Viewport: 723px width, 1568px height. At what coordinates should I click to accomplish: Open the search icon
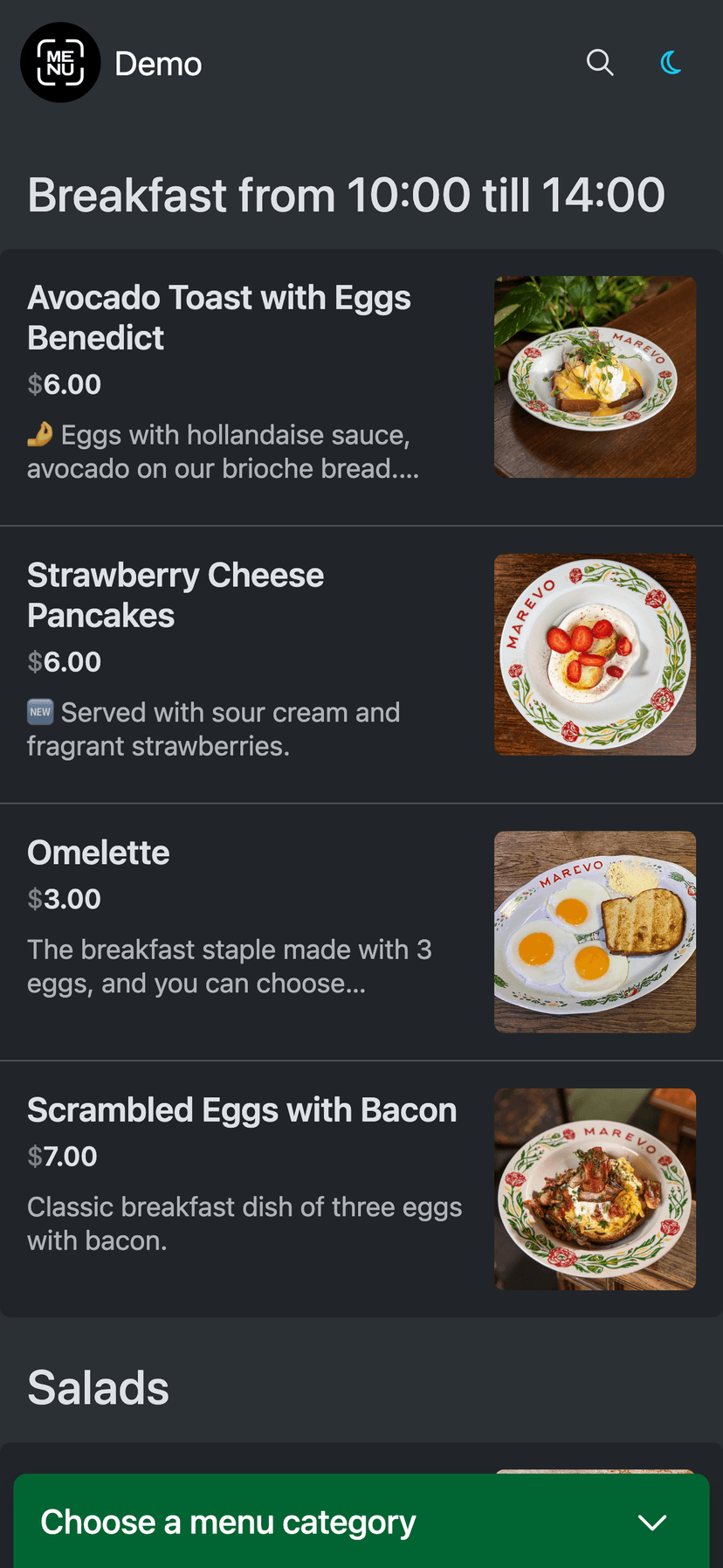point(600,63)
